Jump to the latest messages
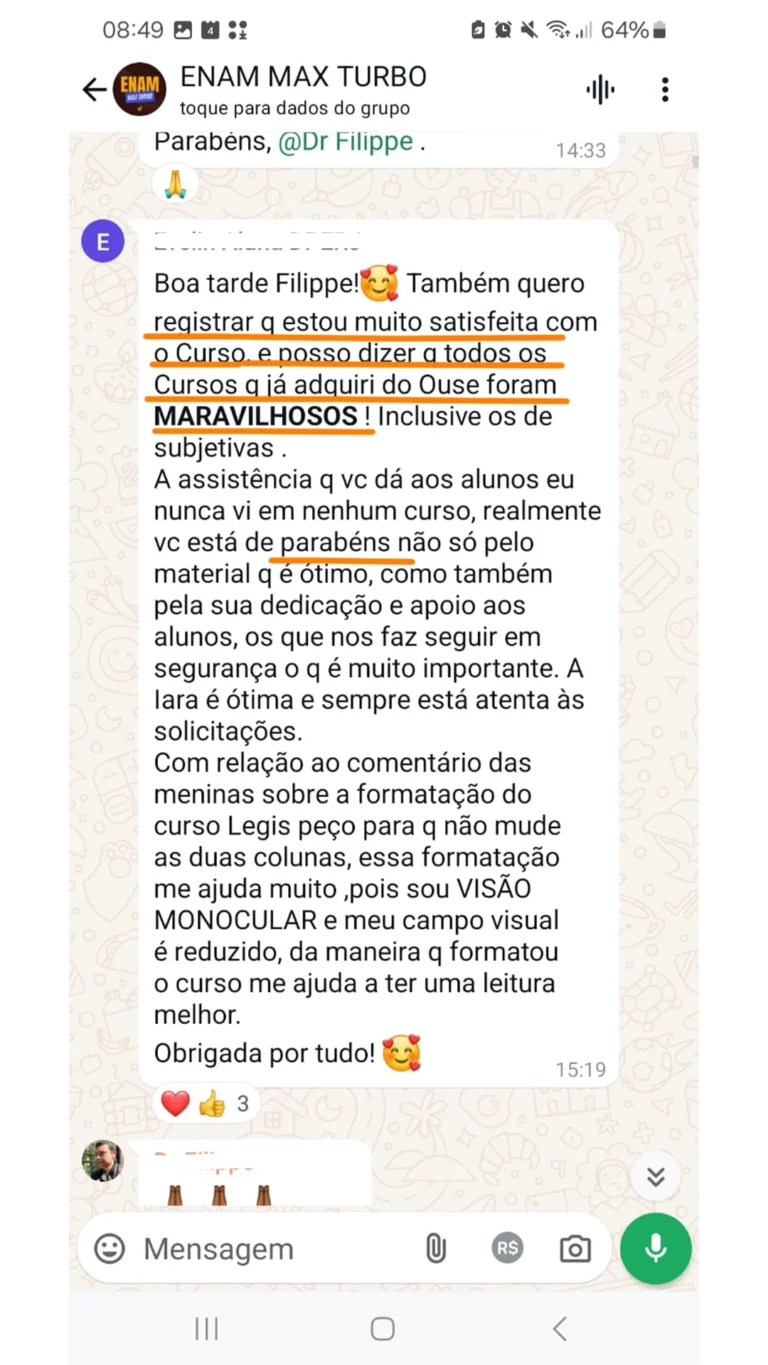This screenshot has height=1365, width=768. coord(655,1176)
